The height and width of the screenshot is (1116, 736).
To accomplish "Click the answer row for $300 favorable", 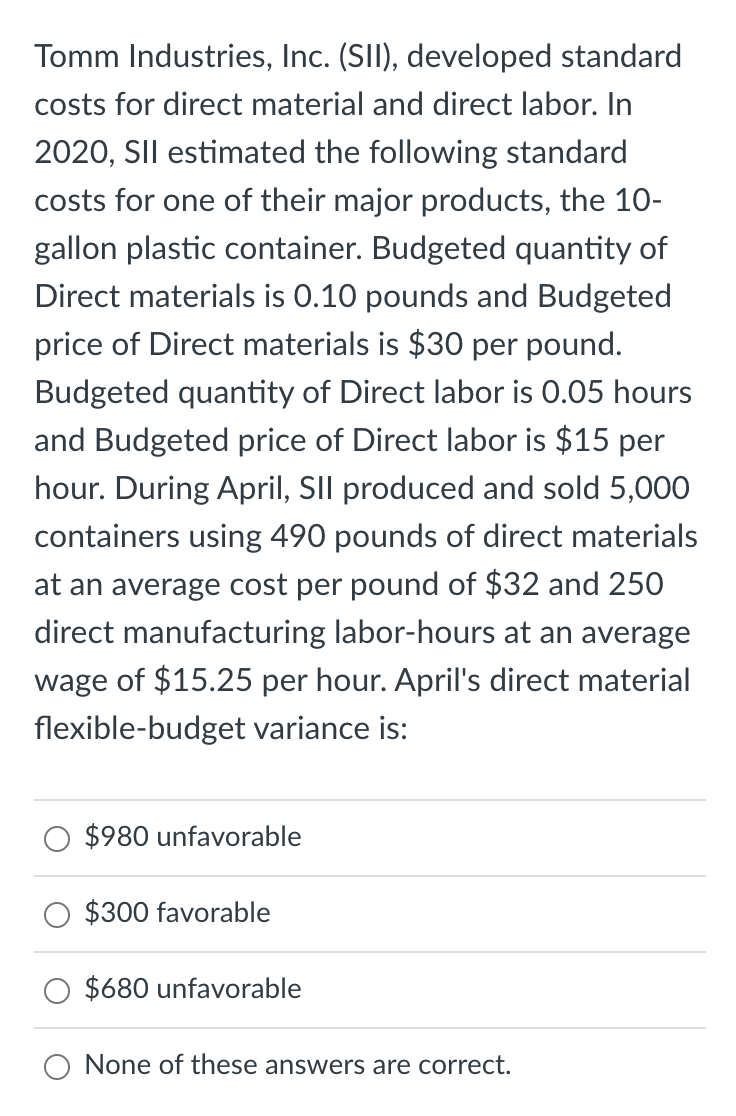I will tap(368, 915).
